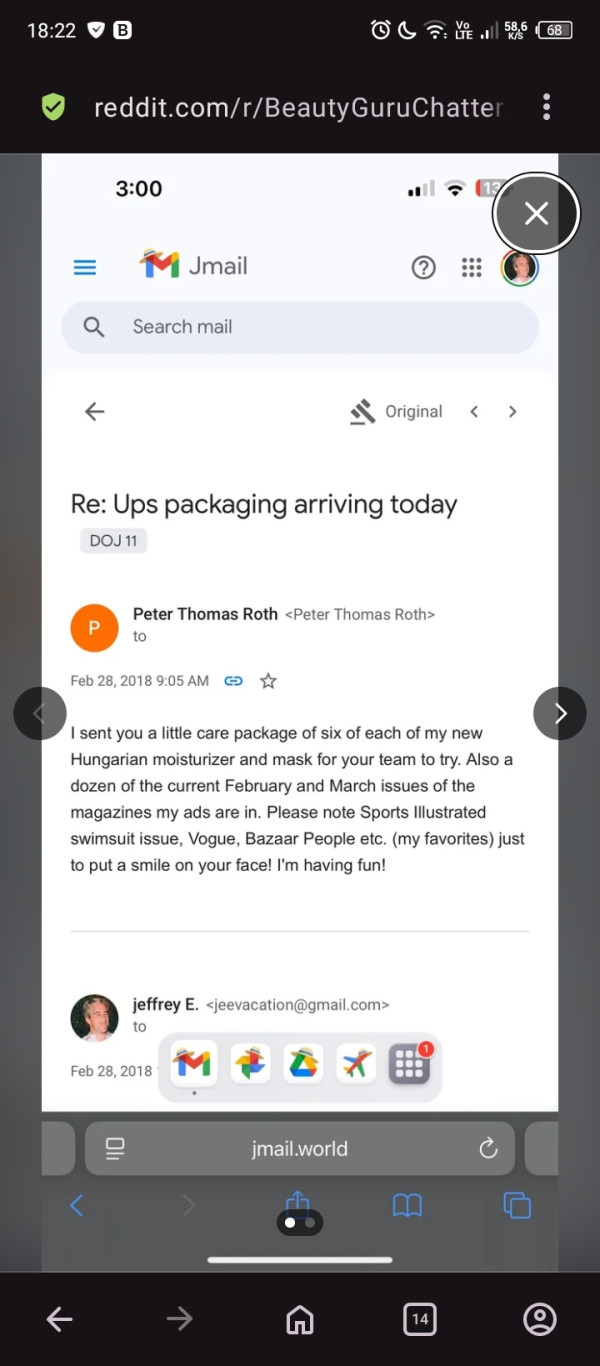Go to the browser home page
The height and width of the screenshot is (1366, 600).
tap(299, 1319)
